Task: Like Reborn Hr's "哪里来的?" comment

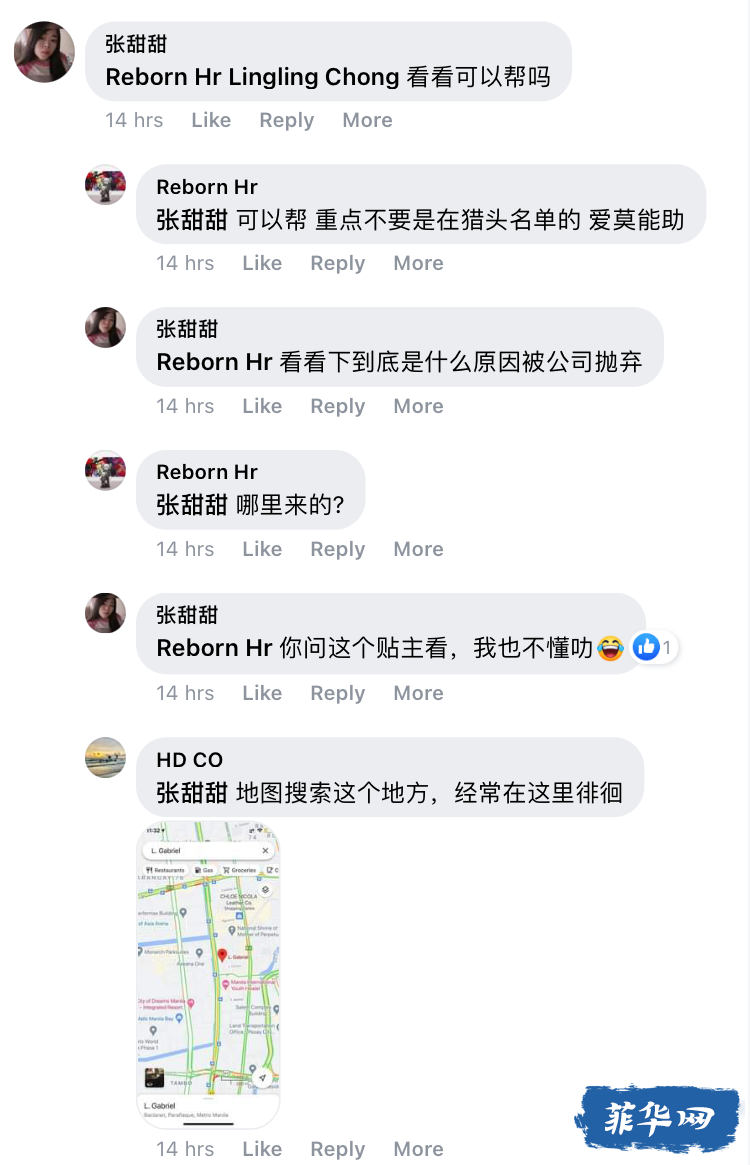Action: point(262,549)
